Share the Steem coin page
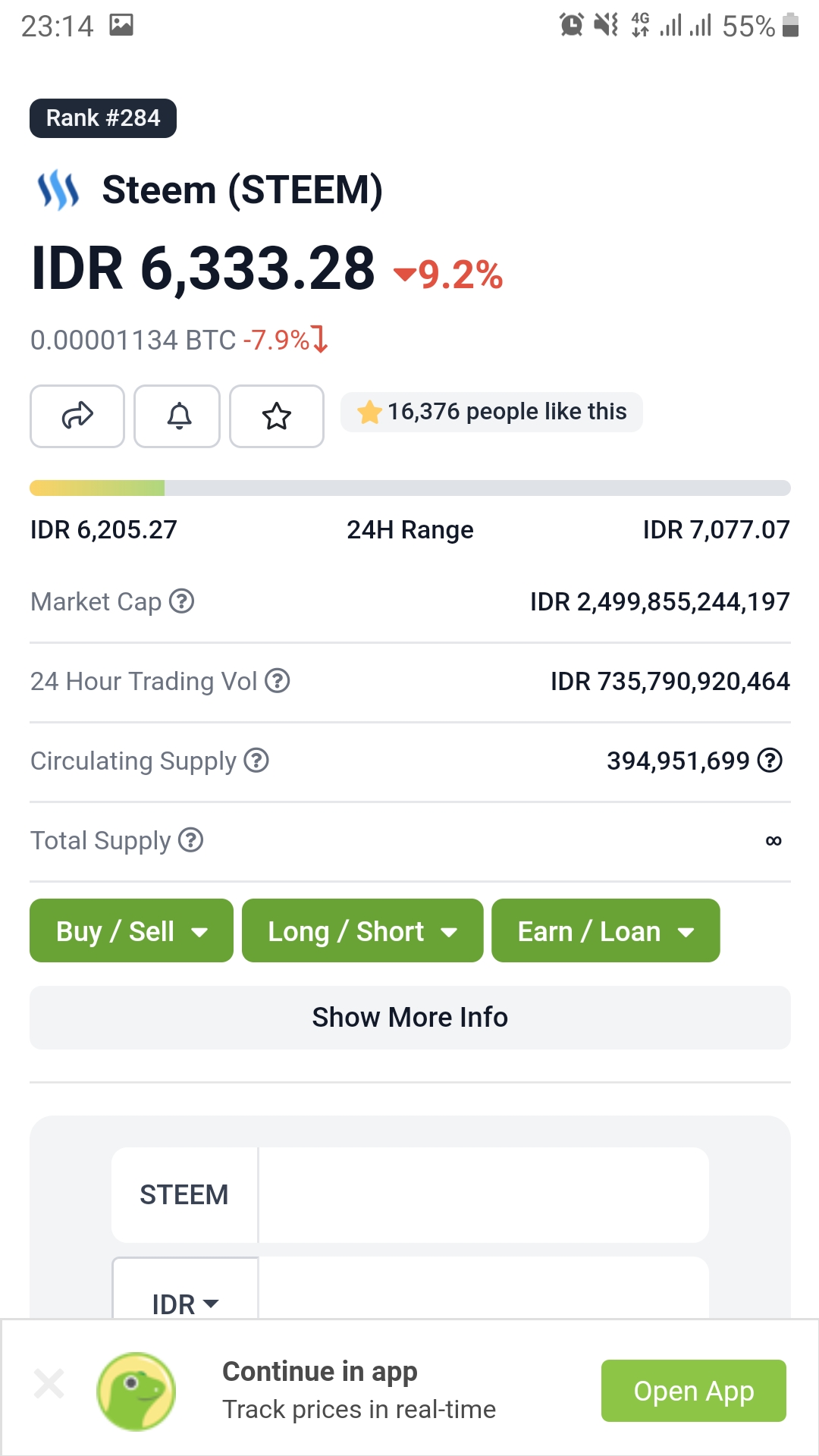This screenshot has width=819, height=1456. (77, 416)
